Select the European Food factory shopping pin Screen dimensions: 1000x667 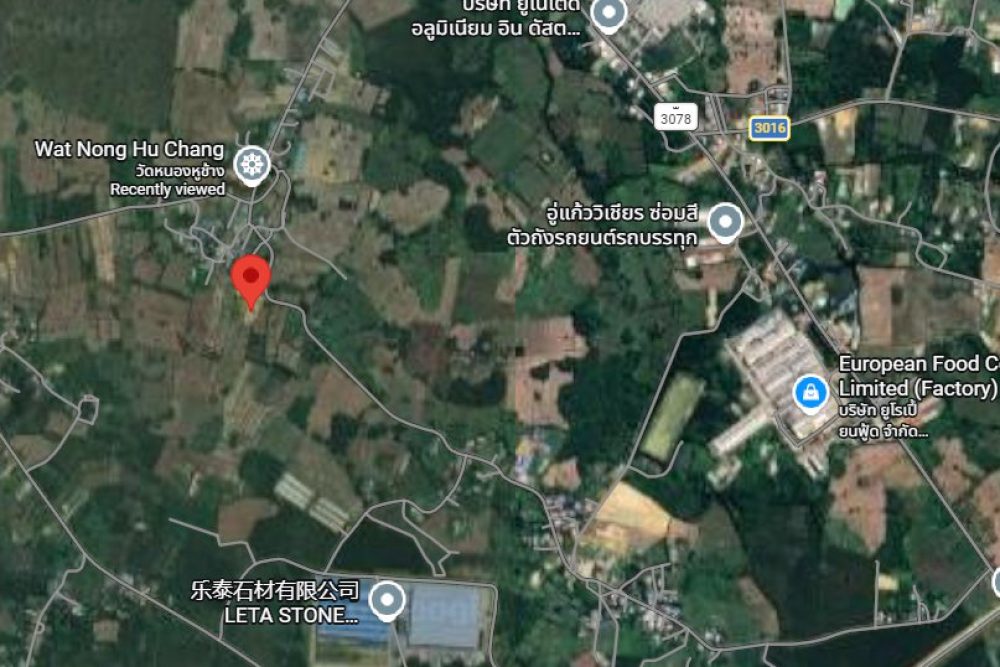pyautogui.click(x=810, y=391)
